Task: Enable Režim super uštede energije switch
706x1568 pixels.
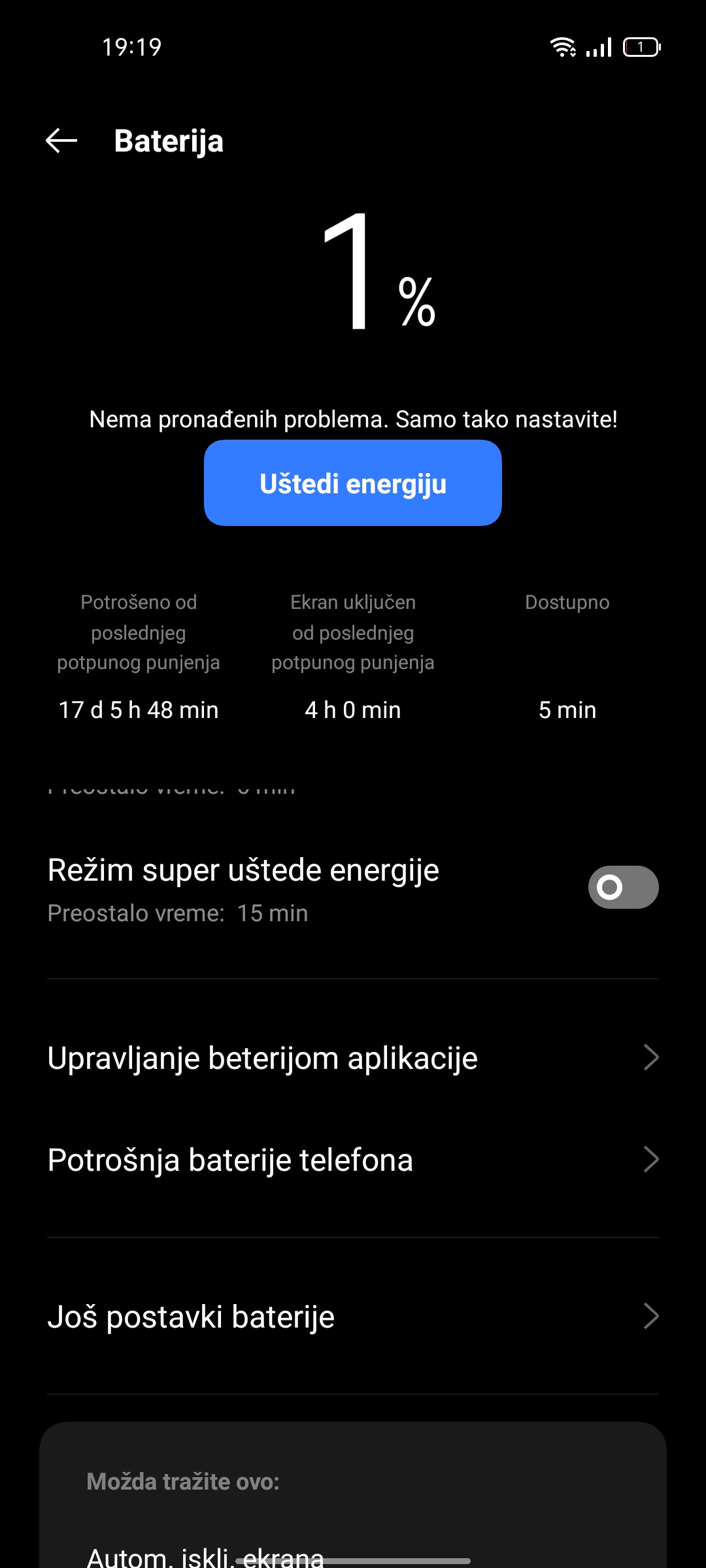Action: (623, 887)
